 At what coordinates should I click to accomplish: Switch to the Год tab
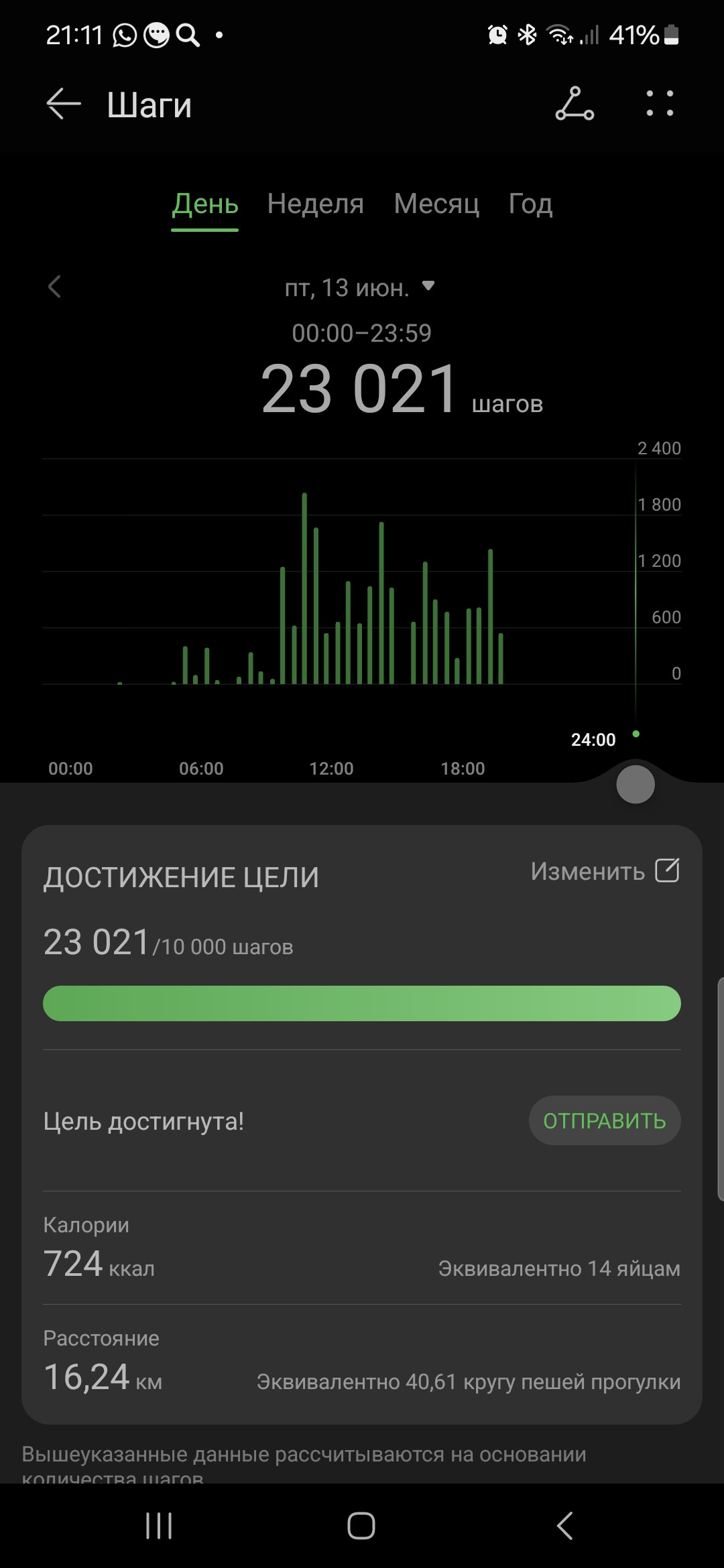tap(530, 204)
